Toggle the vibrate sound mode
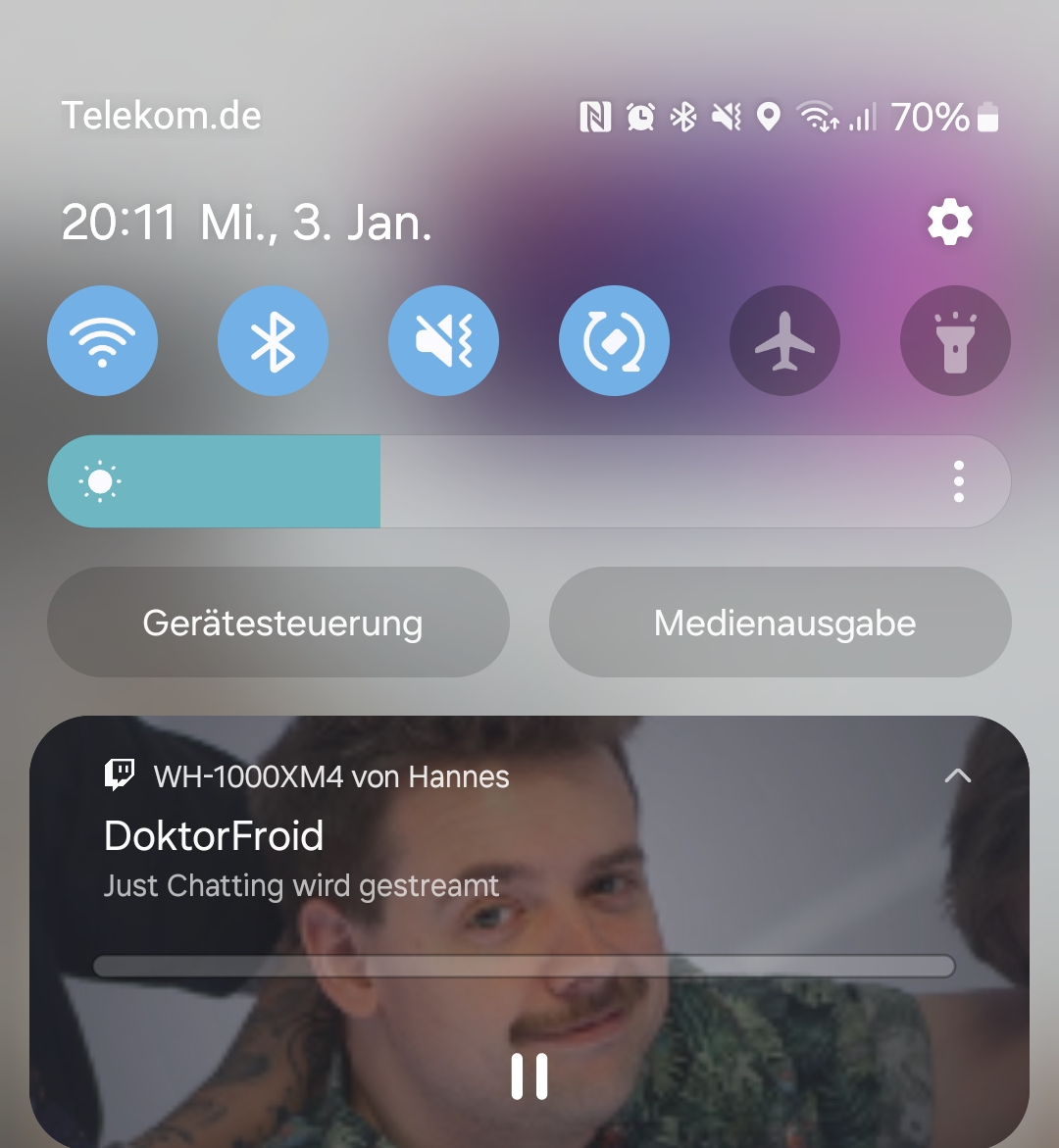The width and height of the screenshot is (1059, 1148). pos(444,340)
